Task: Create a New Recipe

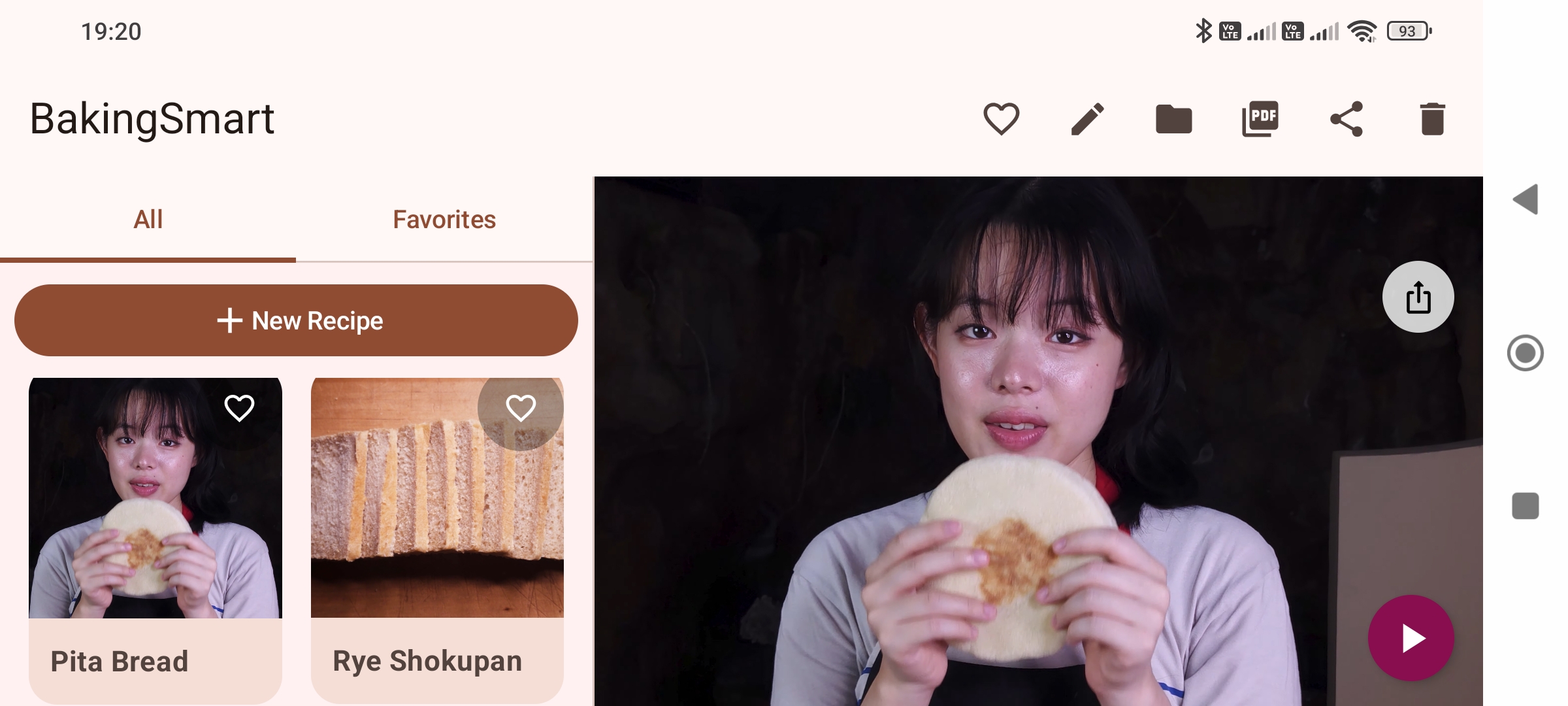Action: tap(296, 320)
